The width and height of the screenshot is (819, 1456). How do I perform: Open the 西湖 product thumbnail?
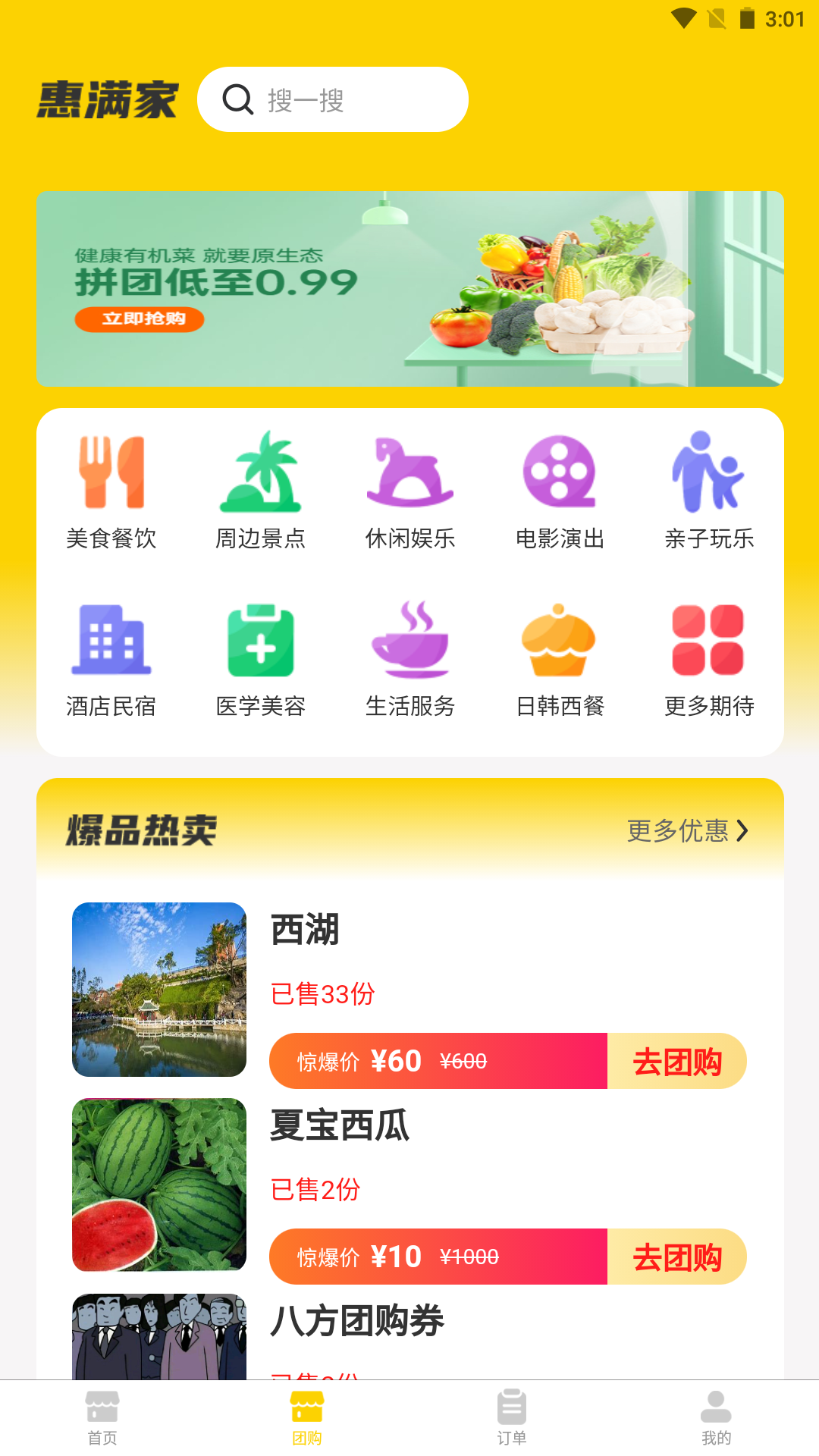158,990
